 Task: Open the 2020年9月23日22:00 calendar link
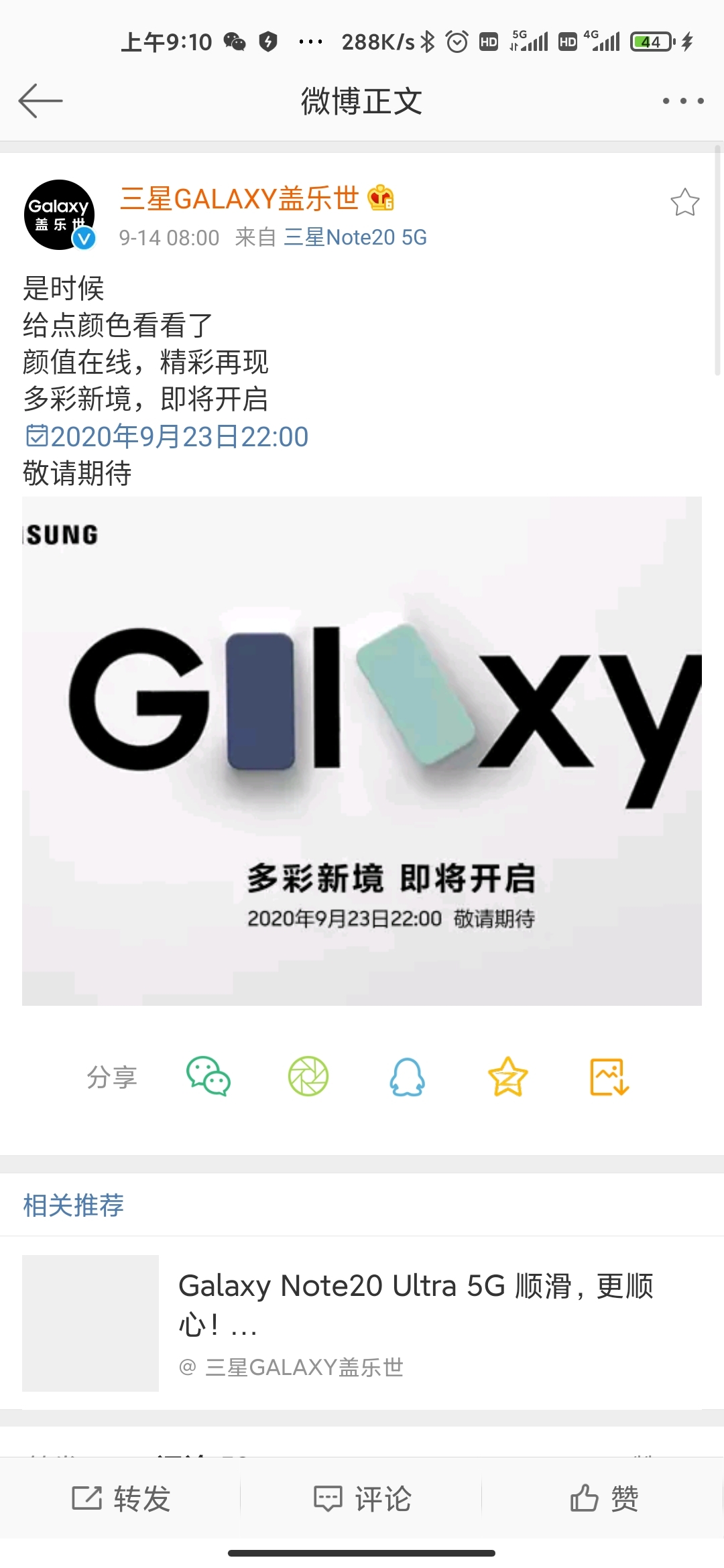click(168, 437)
